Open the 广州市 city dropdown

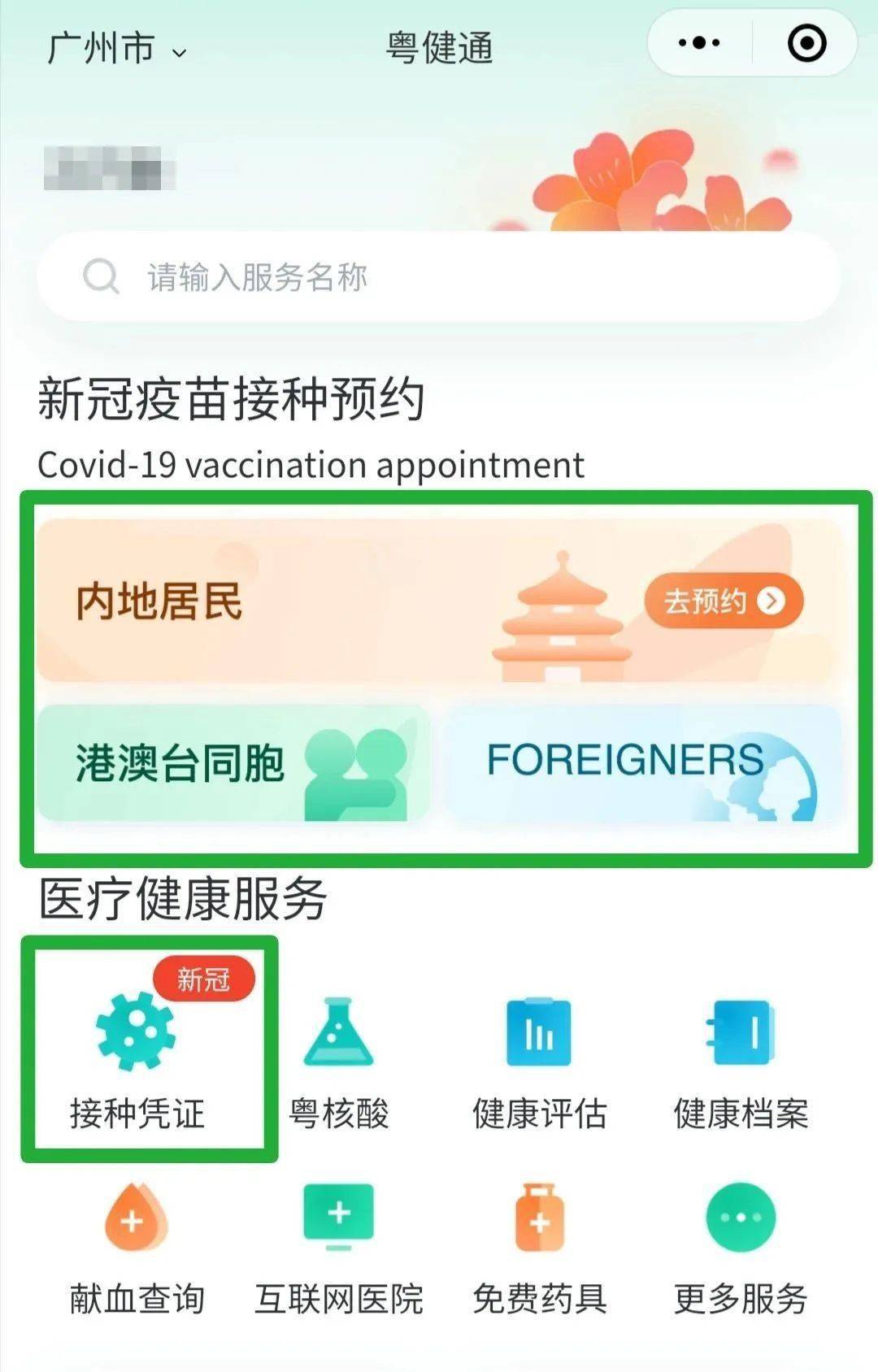(118, 49)
